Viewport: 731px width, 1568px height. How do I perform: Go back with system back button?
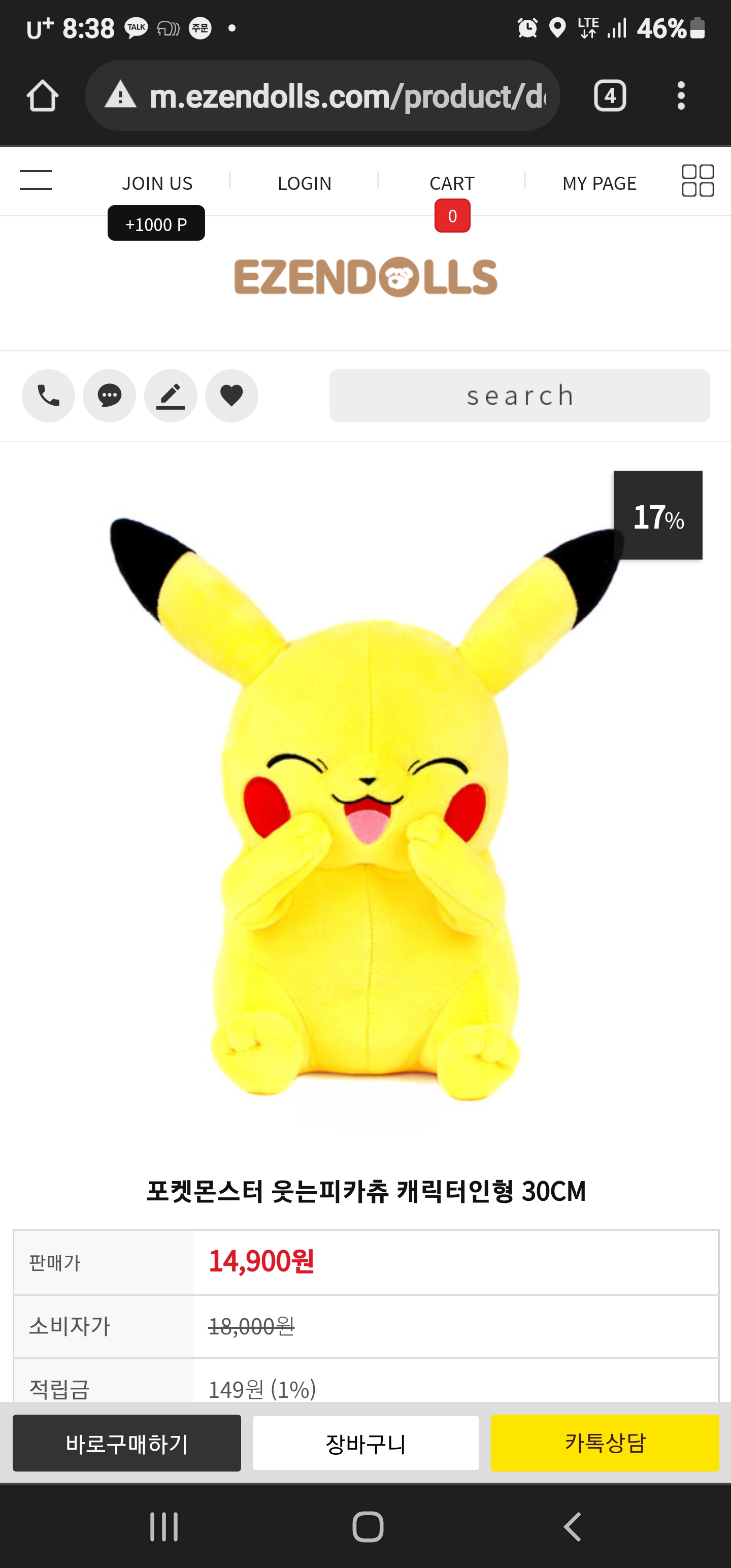(x=572, y=1526)
